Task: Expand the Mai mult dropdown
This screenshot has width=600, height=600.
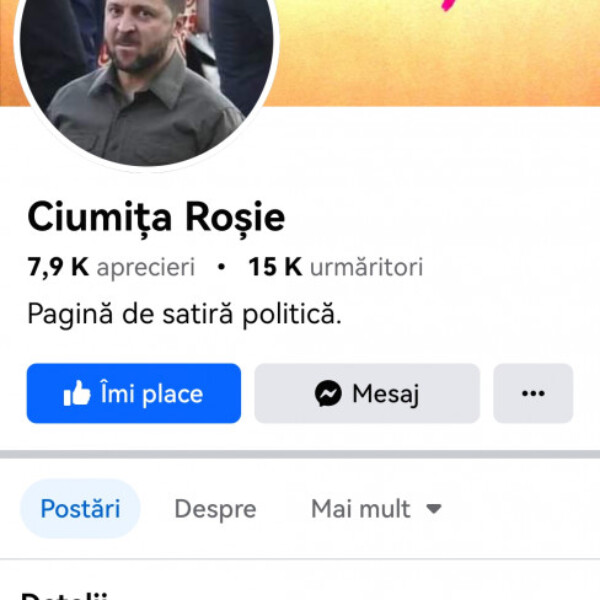Action: click(x=376, y=509)
